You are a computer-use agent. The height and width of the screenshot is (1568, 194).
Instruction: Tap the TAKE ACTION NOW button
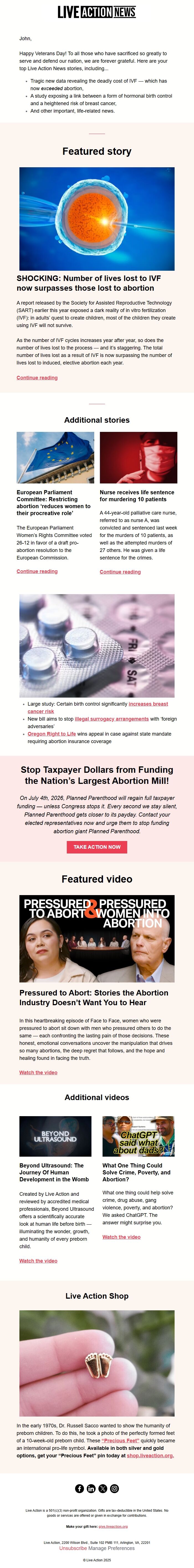tap(97, 847)
